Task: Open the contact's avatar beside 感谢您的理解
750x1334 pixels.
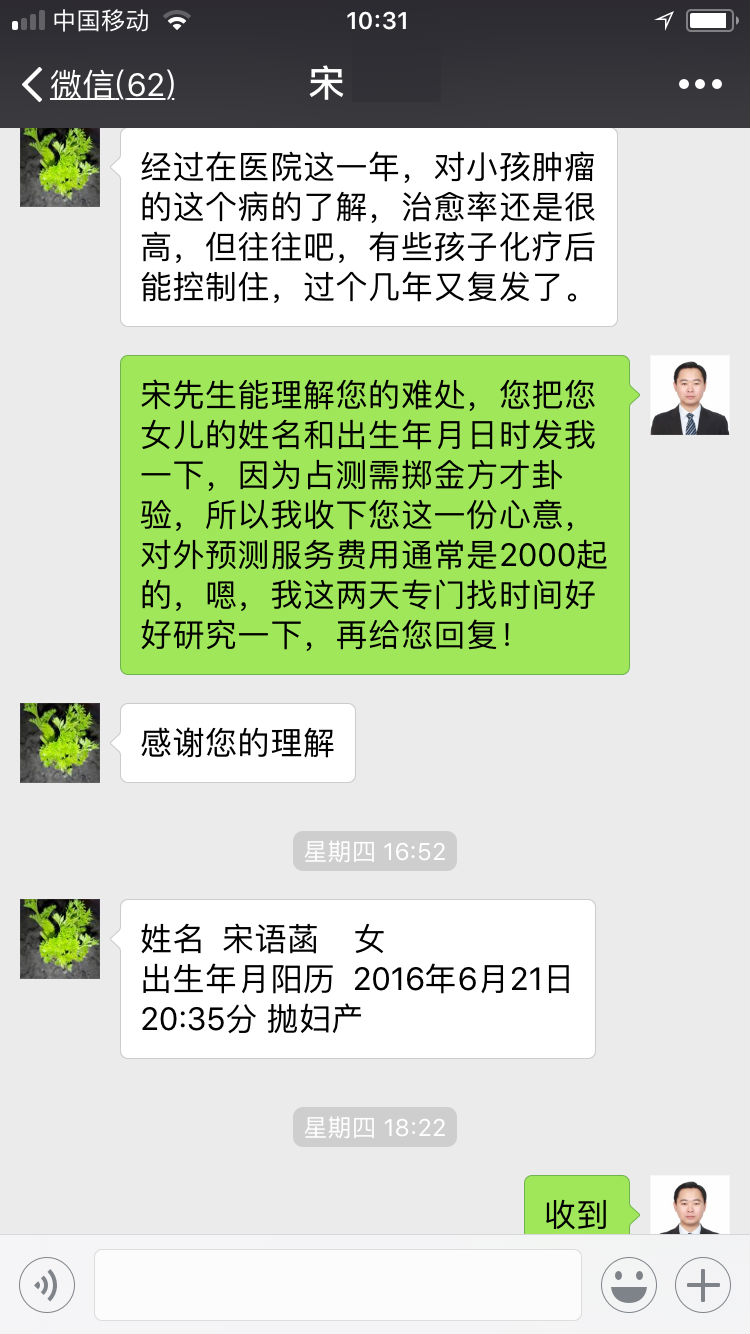Action: [60, 743]
